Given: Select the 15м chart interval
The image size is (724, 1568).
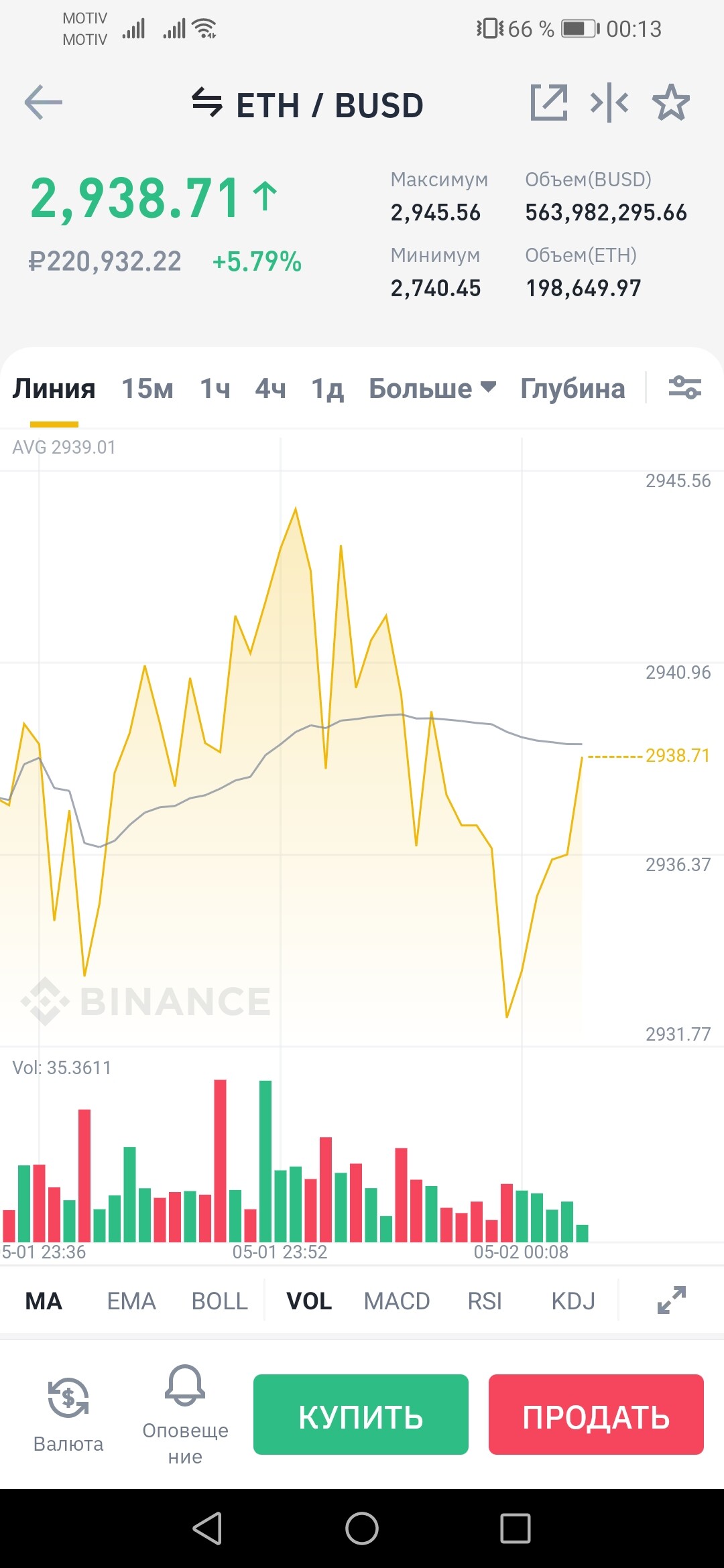Looking at the screenshot, I should point(147,389).
